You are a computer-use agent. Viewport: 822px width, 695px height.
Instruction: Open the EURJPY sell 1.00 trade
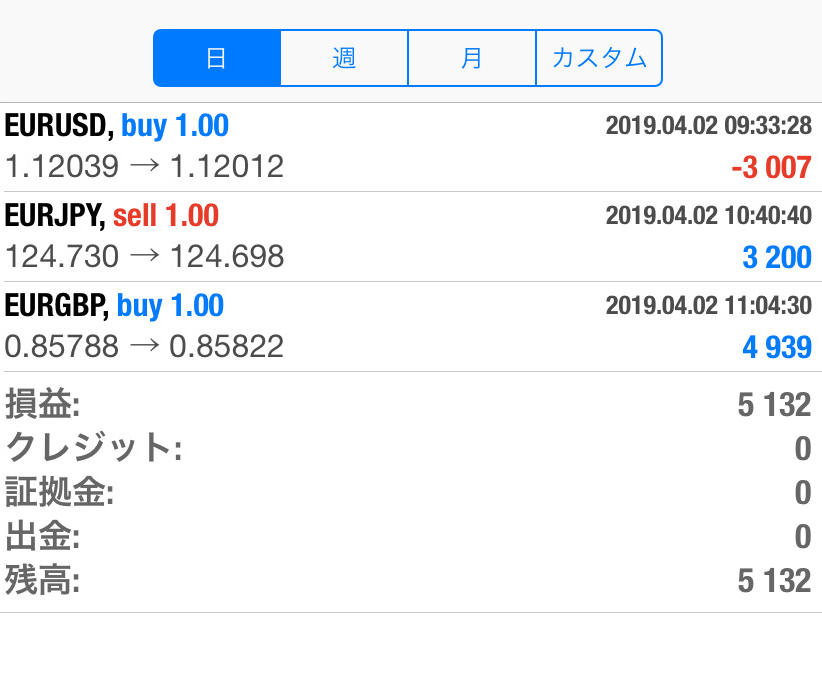tap(410, 237)
